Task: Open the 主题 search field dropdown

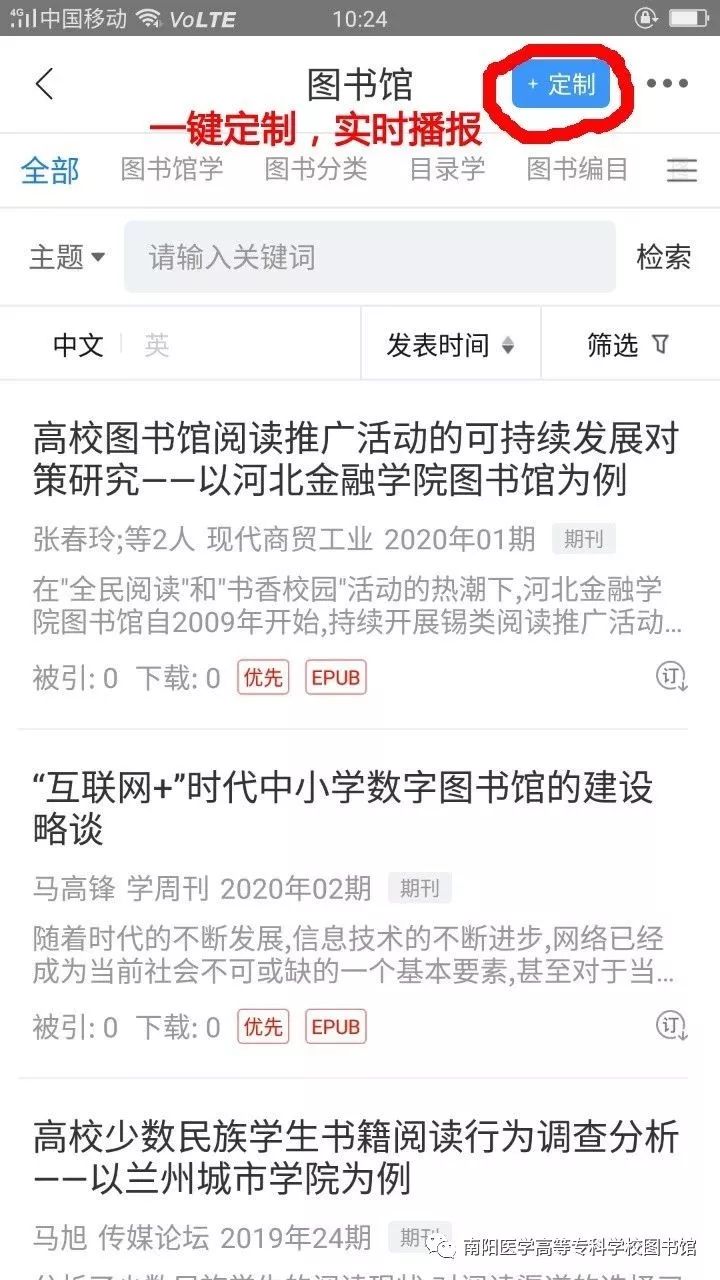Action: coord(66,257)
